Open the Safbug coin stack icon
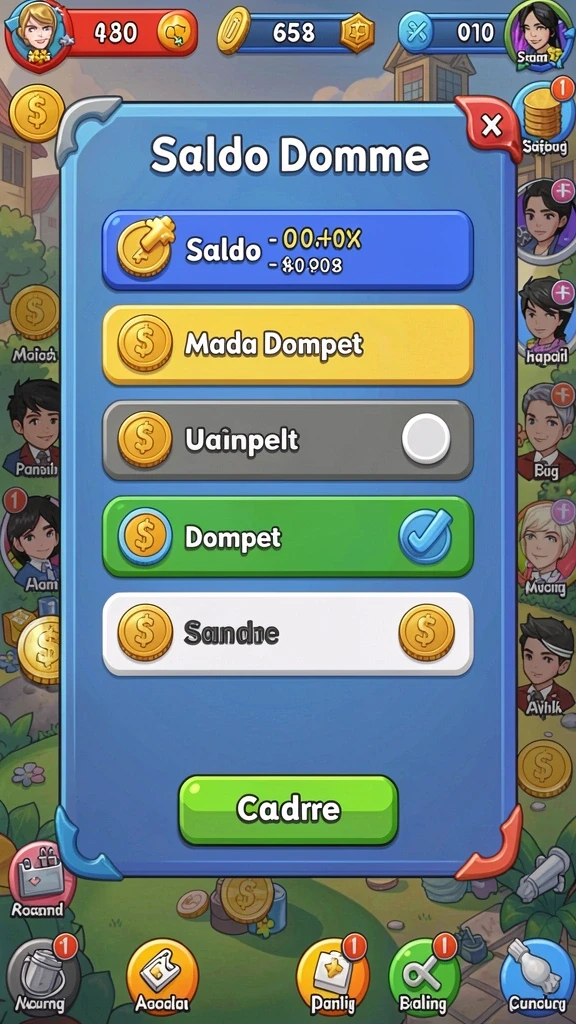This screenshot has width=576, height=1024. [x=543, y=117]
